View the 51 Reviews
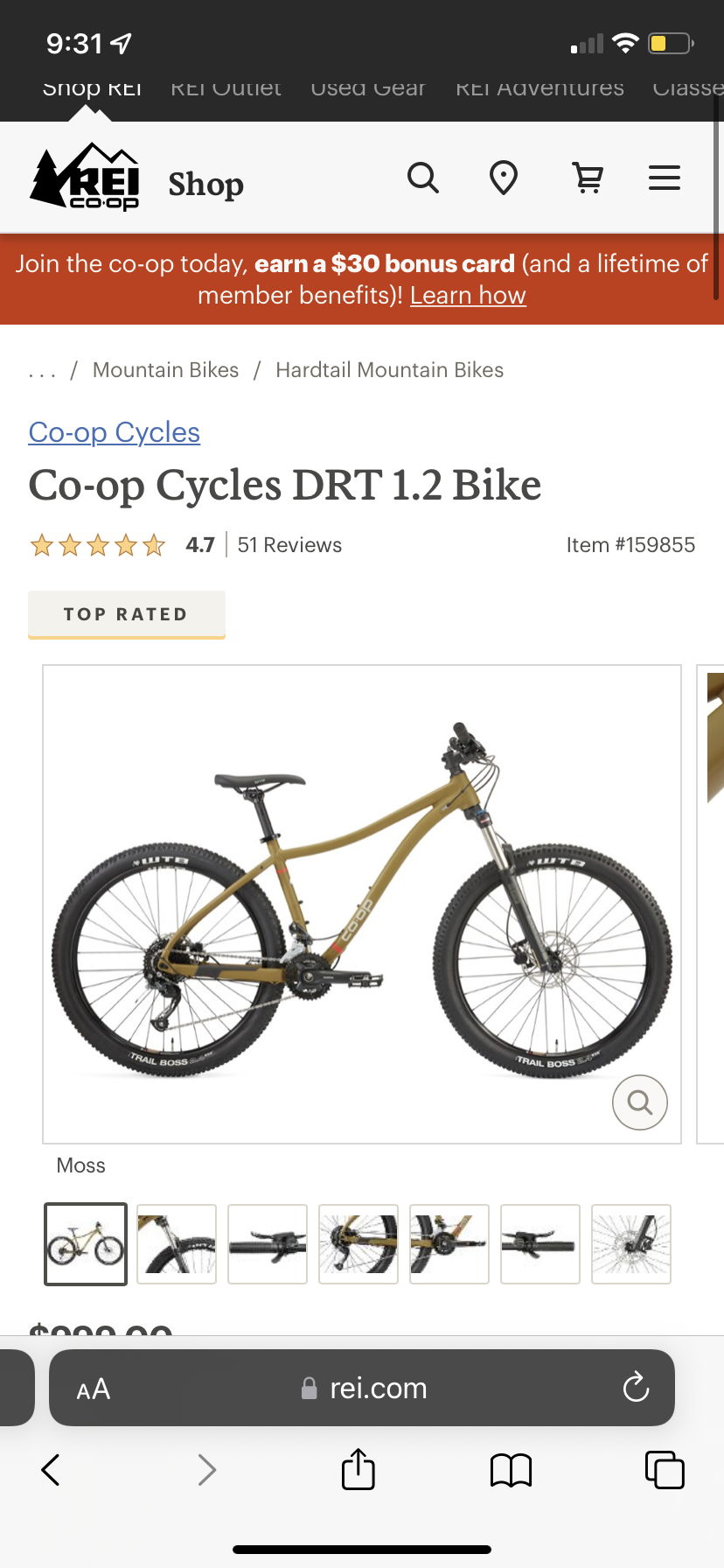The height and width of the screenshot is (1568, 724). tap(289, 544)
